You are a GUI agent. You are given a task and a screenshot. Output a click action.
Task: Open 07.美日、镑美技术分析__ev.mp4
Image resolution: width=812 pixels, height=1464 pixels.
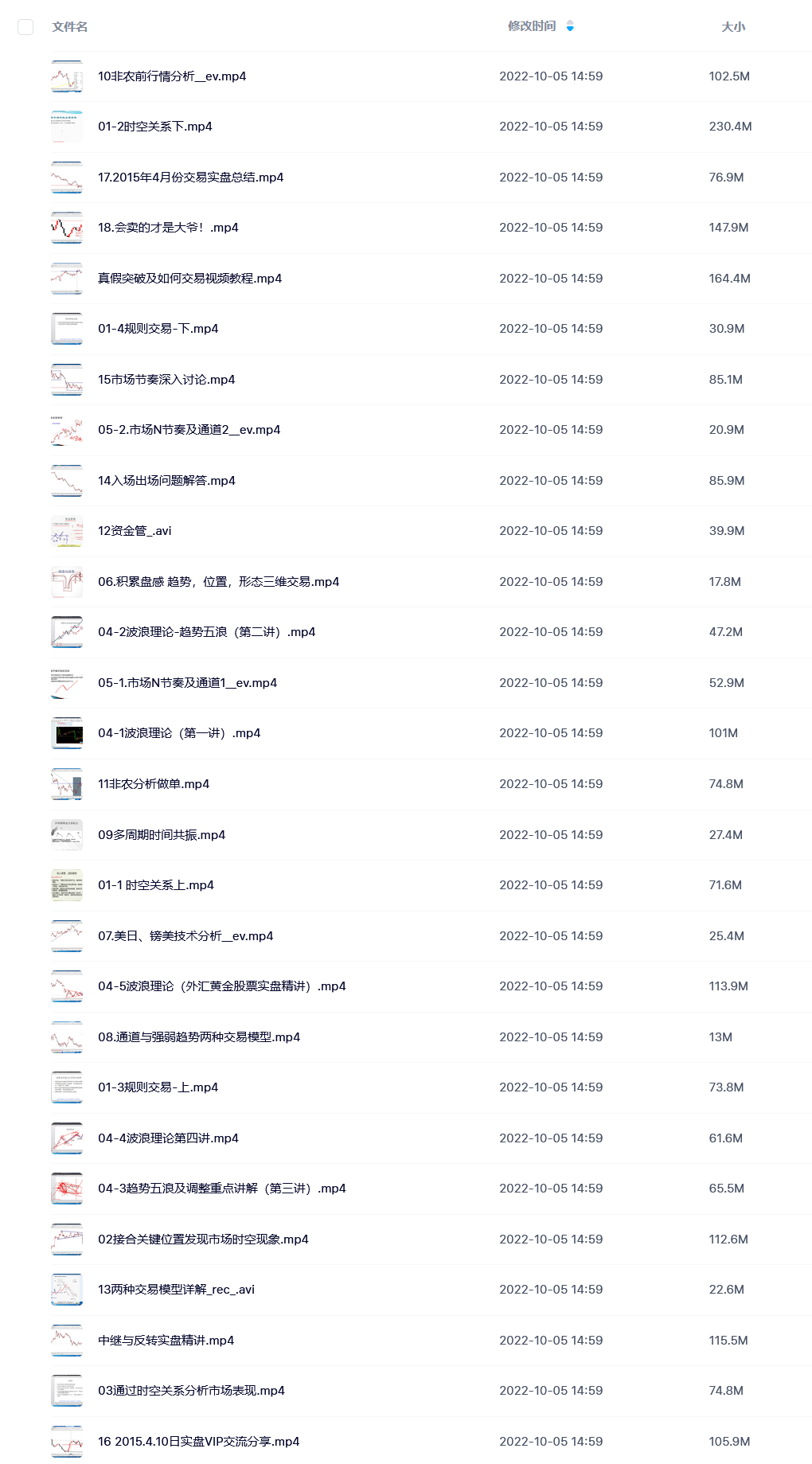coord(185,936)
